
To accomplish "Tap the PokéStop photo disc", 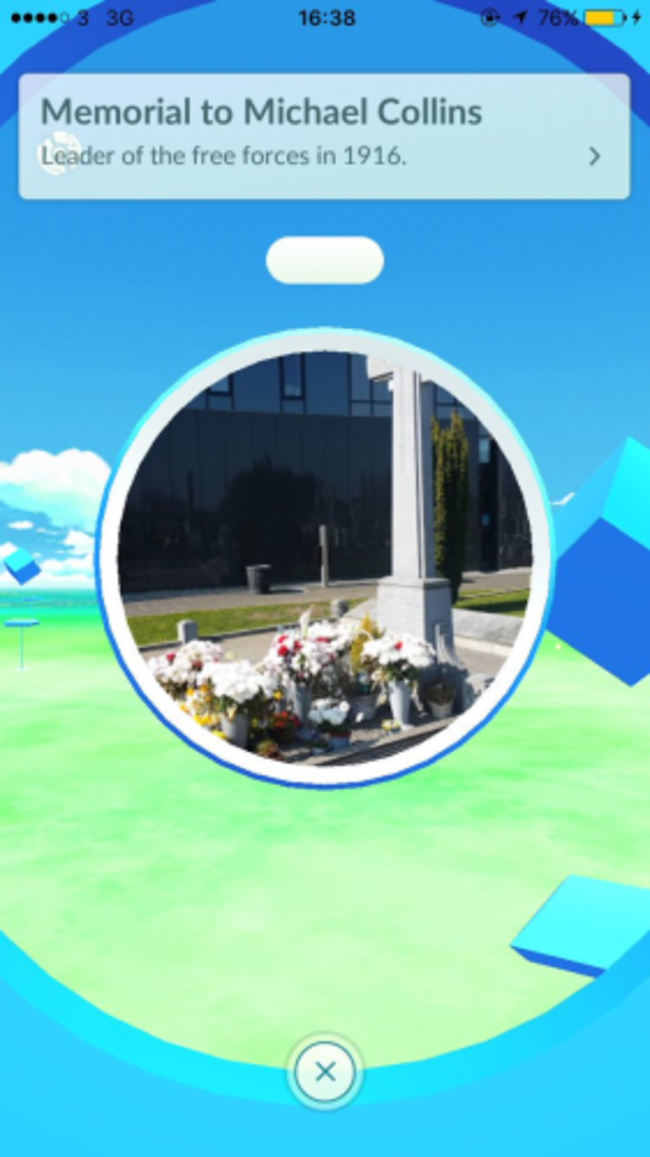I will point(325,557).
